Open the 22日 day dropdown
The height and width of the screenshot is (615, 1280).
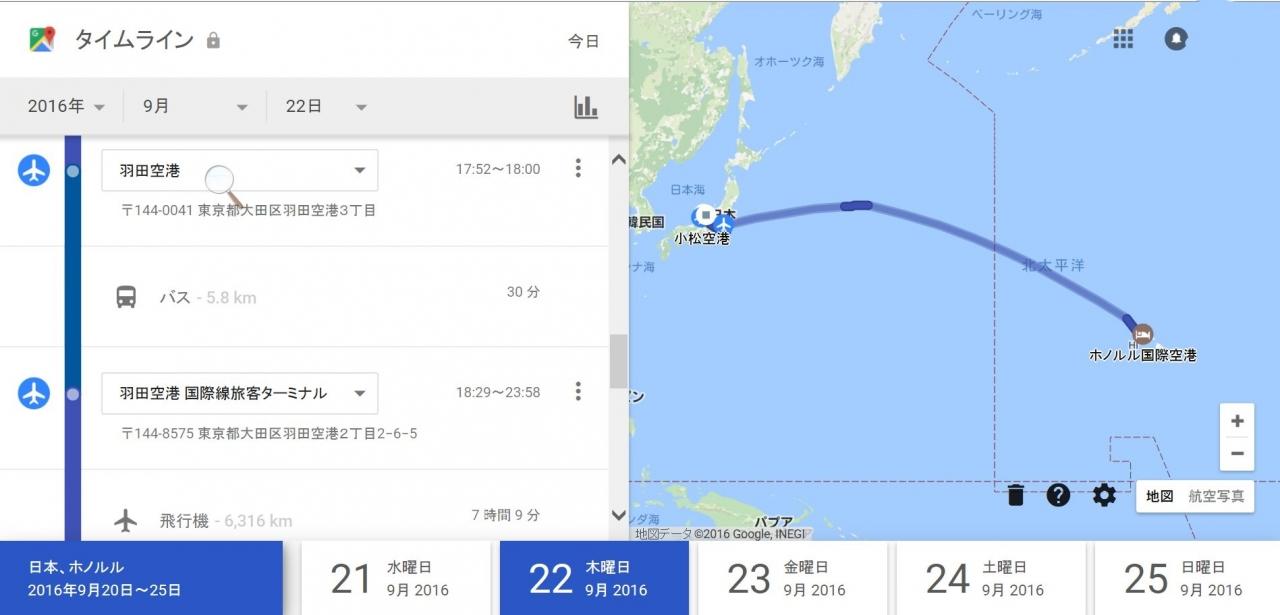click(x=326, y=106)
